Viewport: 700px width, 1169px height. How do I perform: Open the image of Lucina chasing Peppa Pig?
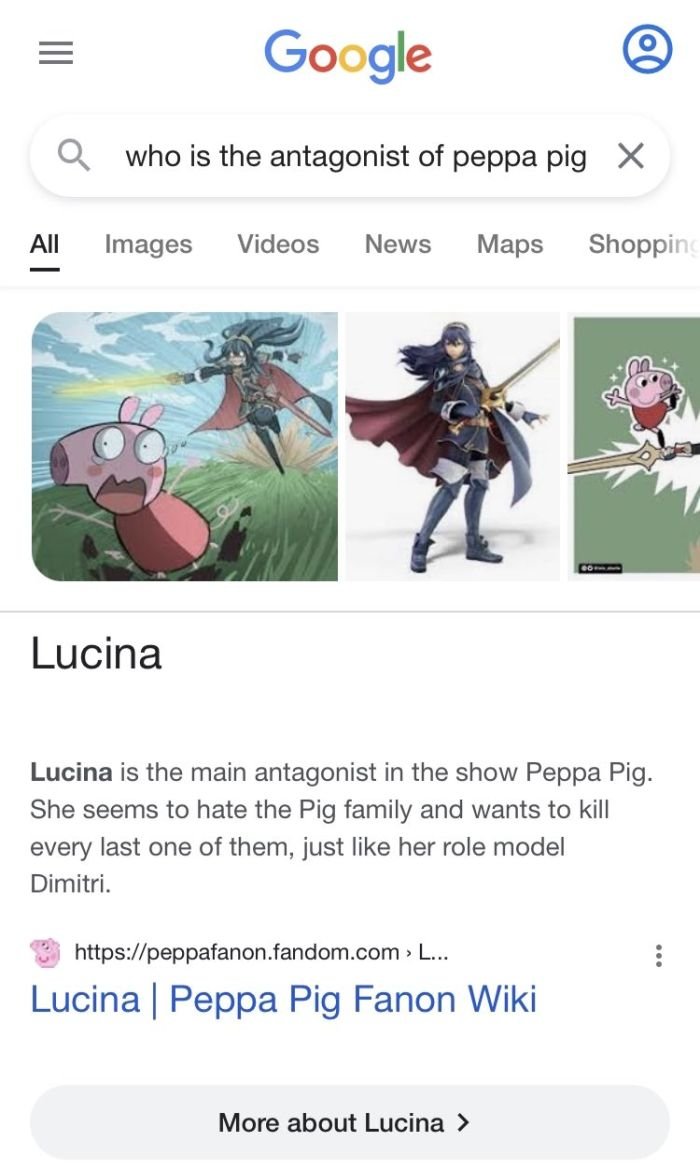point(185,446)
